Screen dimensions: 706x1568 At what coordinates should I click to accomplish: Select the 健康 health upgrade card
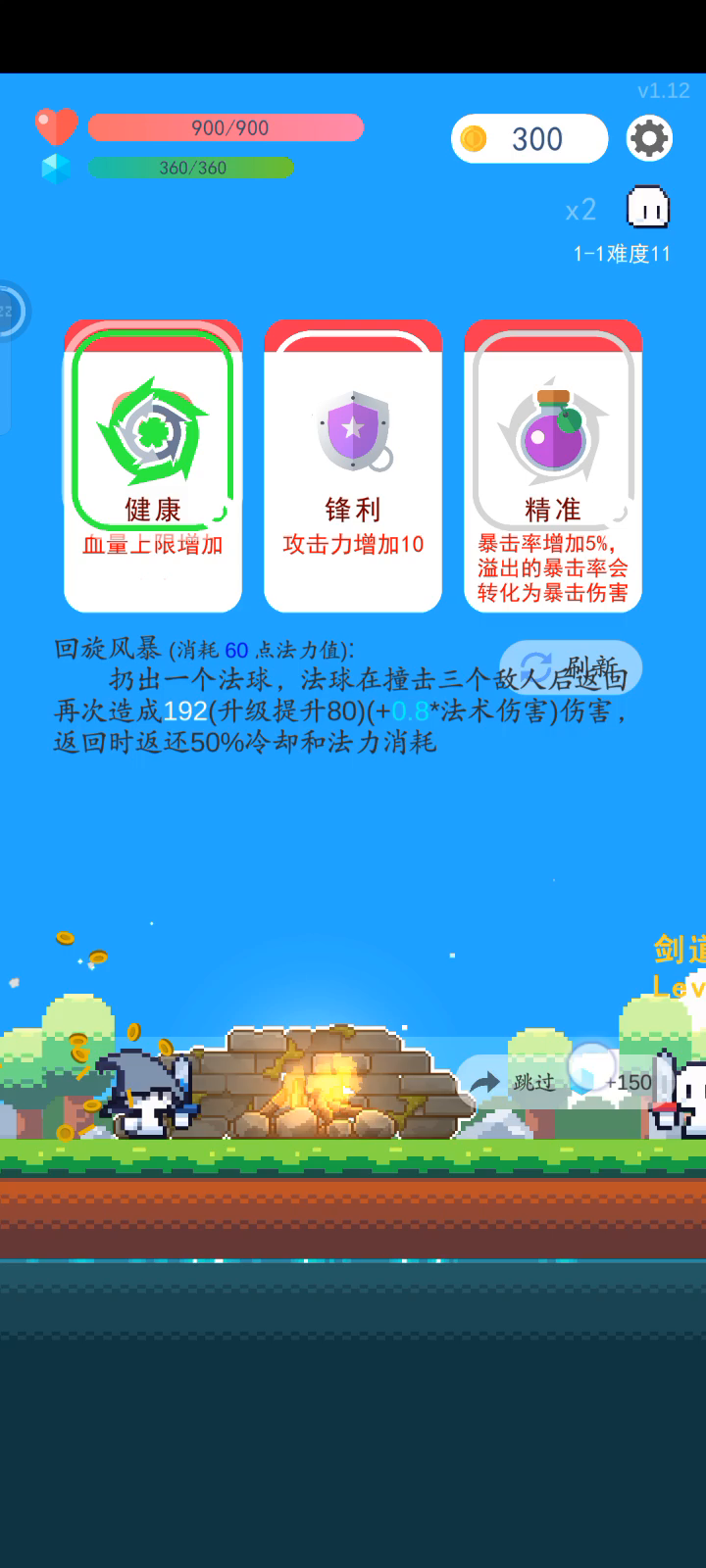(x=153, y=466)
